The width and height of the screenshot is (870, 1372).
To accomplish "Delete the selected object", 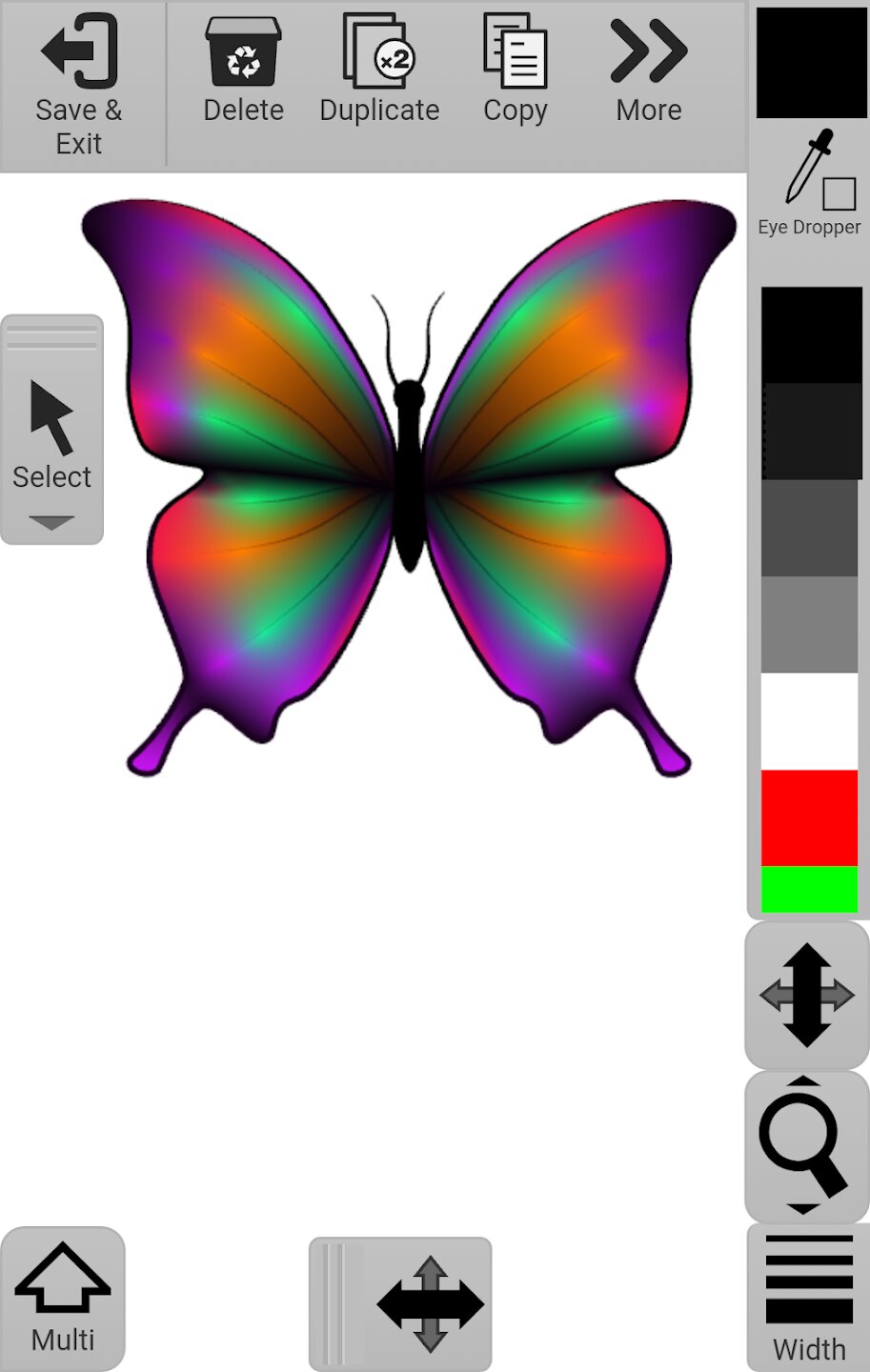I will click(243, 71).
